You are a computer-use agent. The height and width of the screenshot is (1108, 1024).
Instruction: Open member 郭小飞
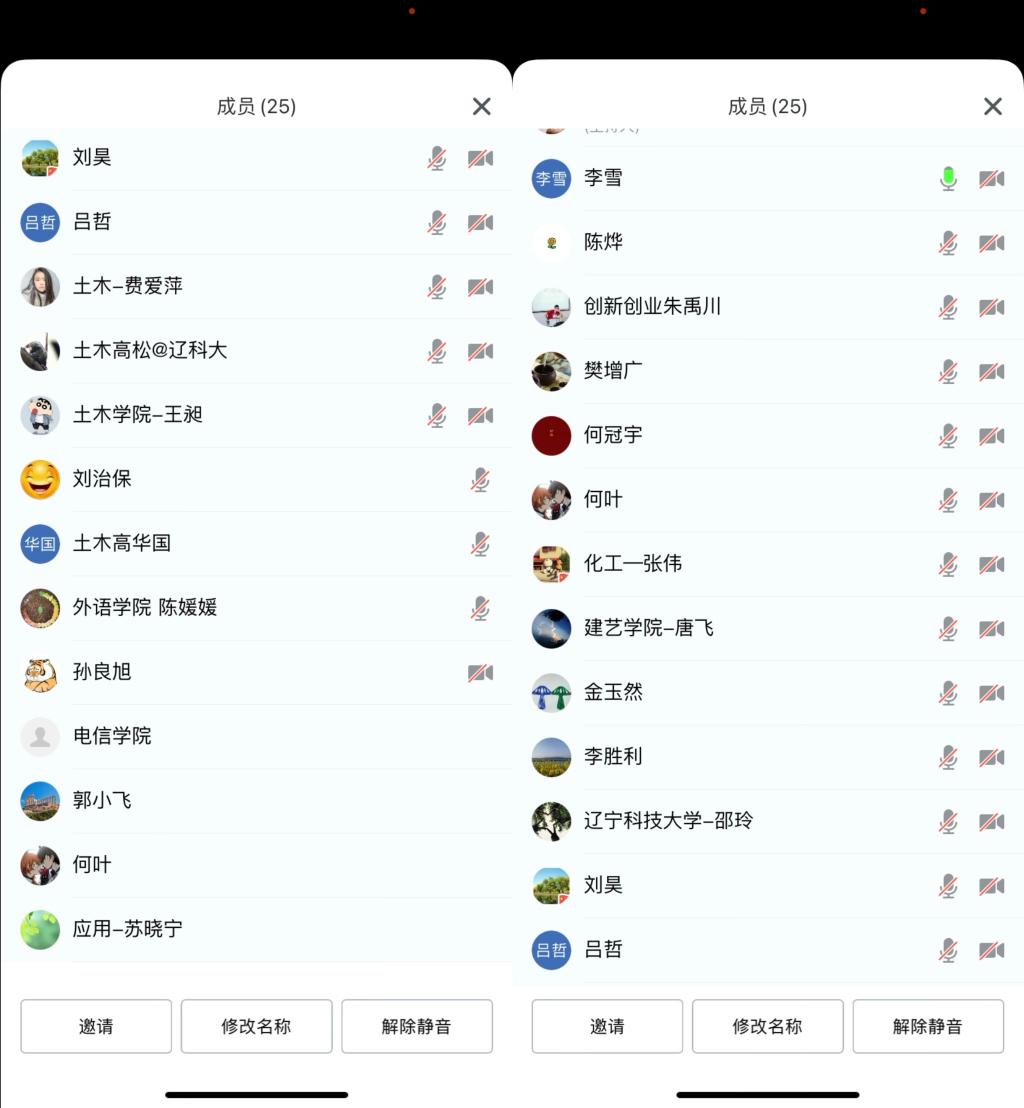[x=102, y=800]
